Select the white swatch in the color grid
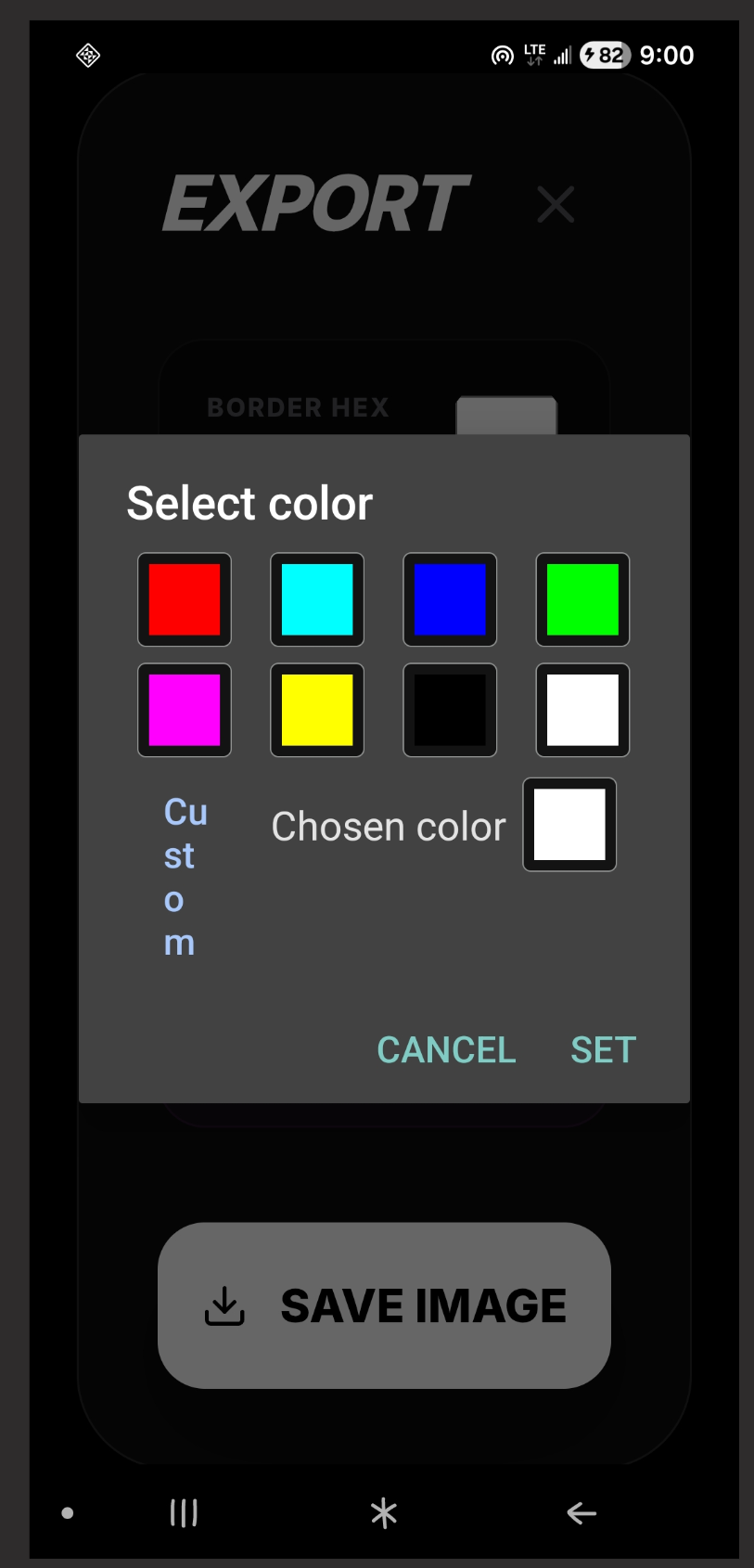 click(582, 710)
